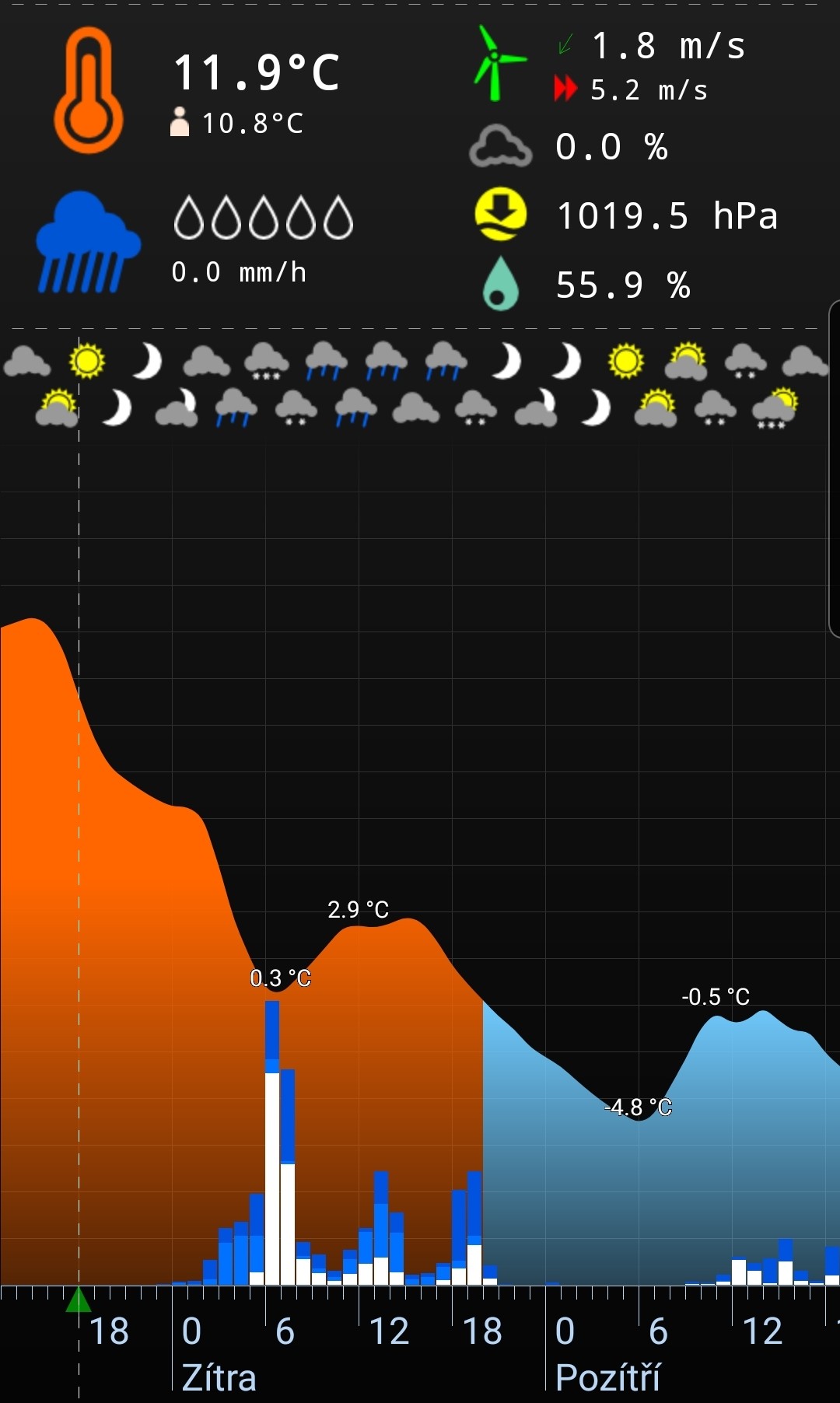Tap the green current-time marker on the timeline
Image resolution: width=840 pixels, height=1403 pixels.
pos(79,1300)
